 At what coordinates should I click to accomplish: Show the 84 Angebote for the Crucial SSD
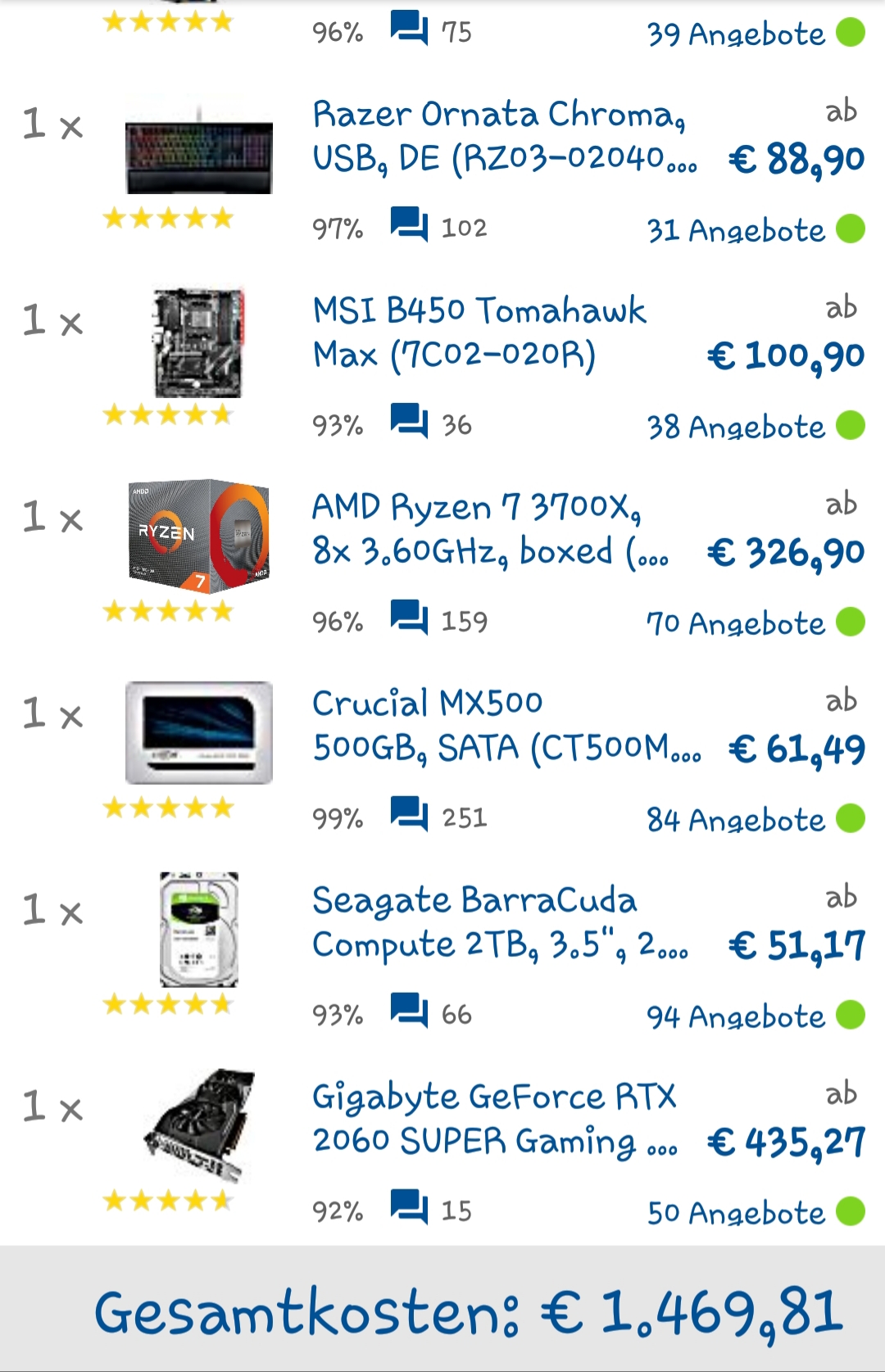point(735,820)
